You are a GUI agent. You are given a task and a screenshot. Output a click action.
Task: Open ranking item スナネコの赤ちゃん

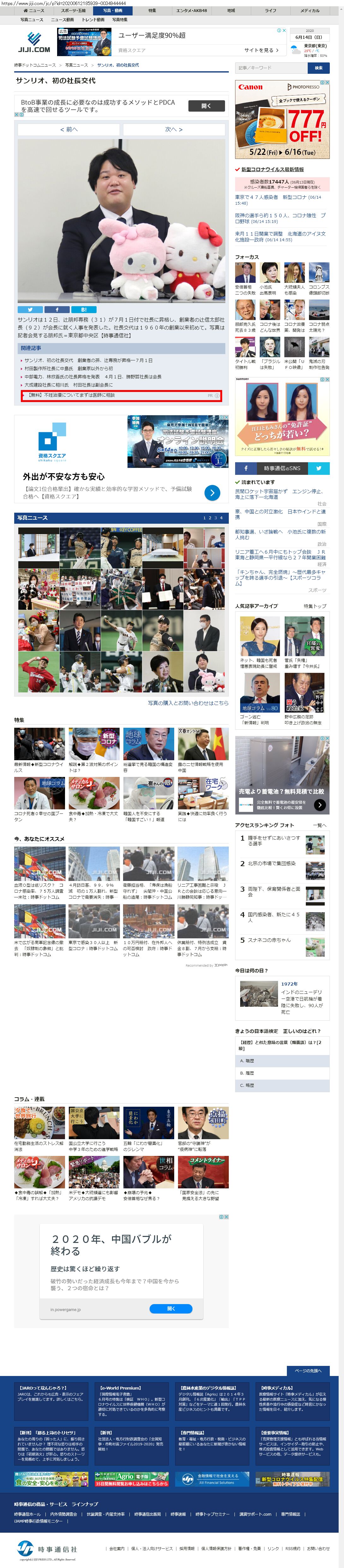[269, 940]
